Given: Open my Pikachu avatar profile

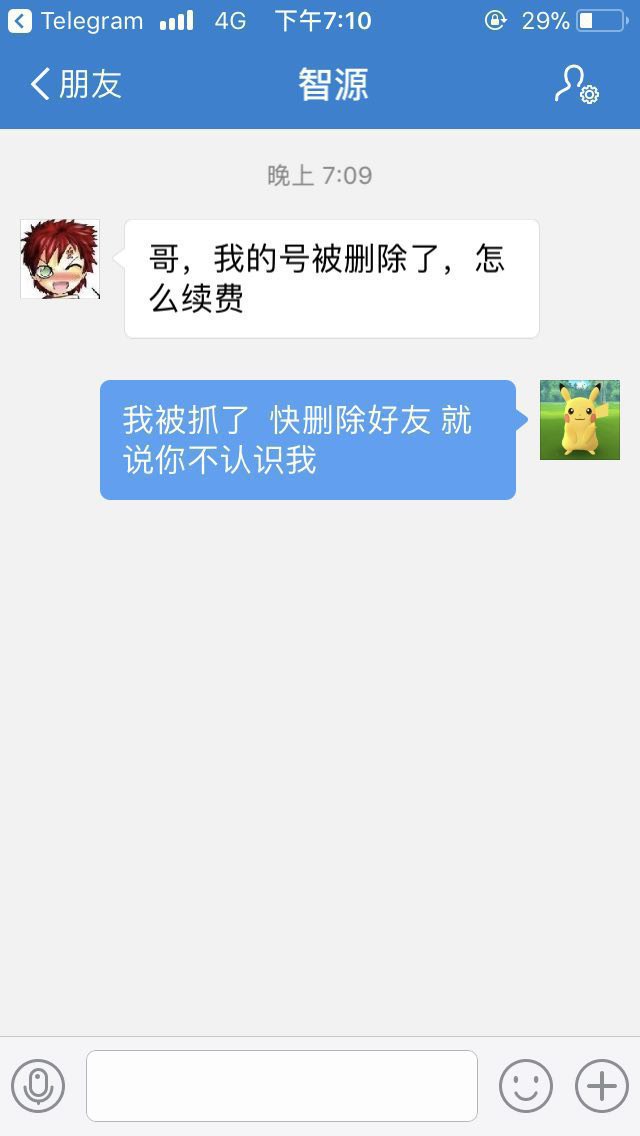Looking at the screenshot, I should coord(580,420).
